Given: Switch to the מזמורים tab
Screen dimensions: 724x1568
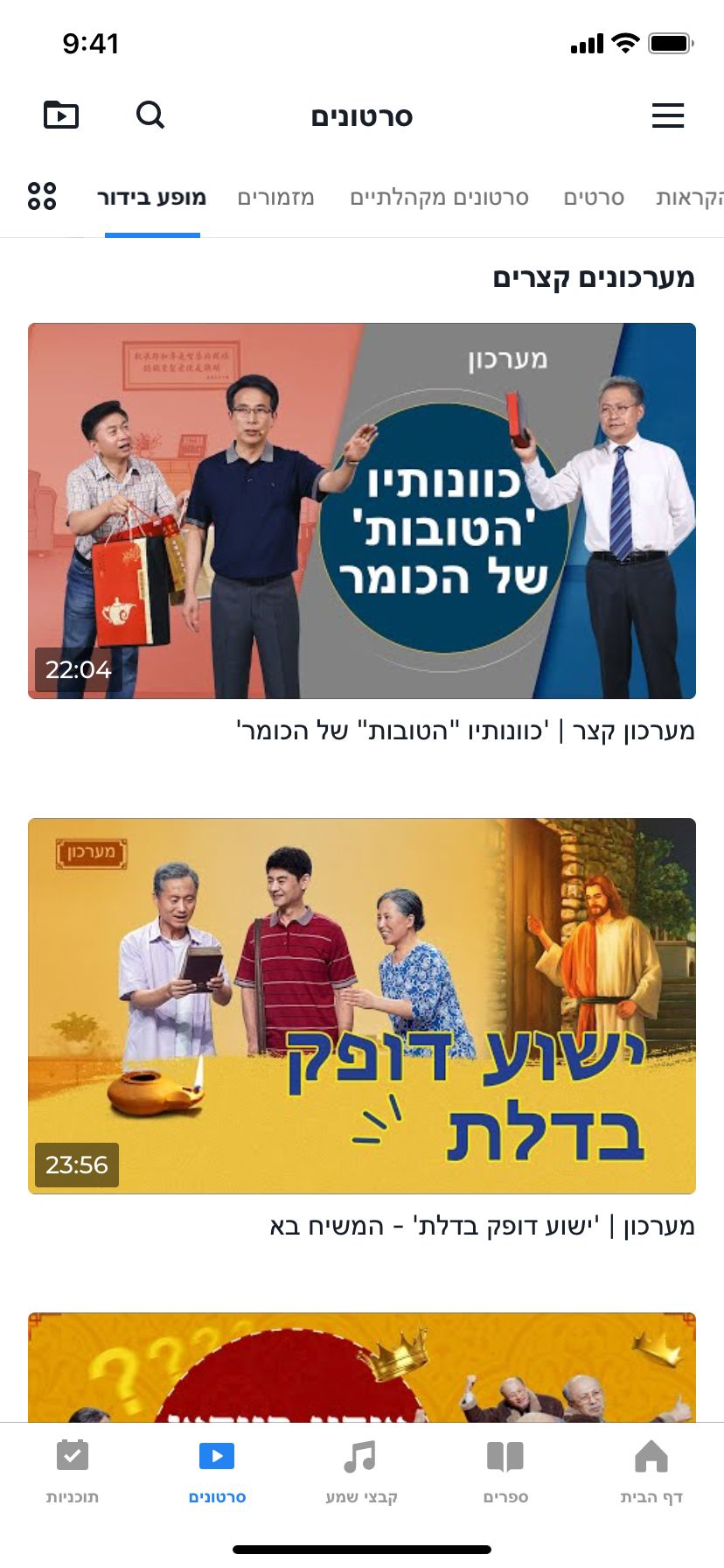Looking at the screenshot, I should [x=275, y=198].
